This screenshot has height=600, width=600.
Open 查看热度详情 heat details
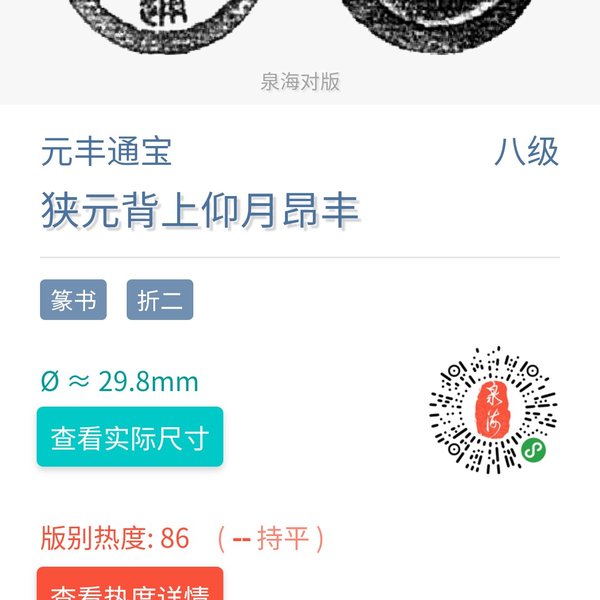pyautogui.click(x=130, y=588)
